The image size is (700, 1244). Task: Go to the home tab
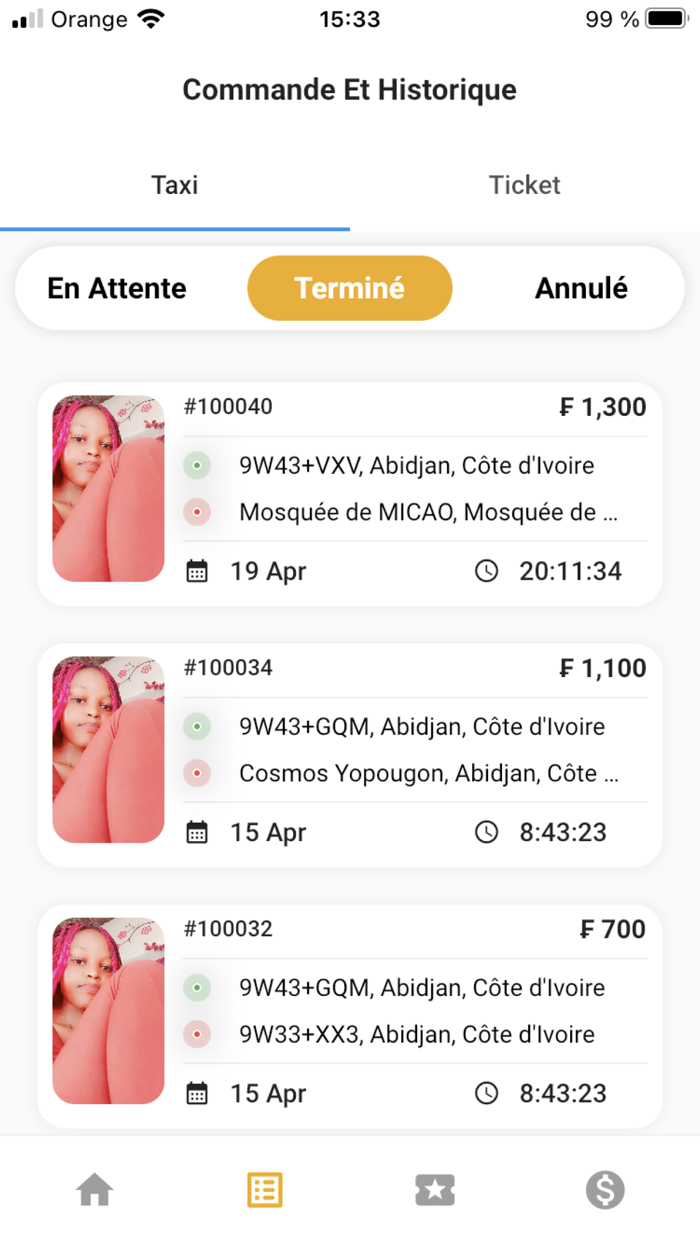coord(95,1190)
